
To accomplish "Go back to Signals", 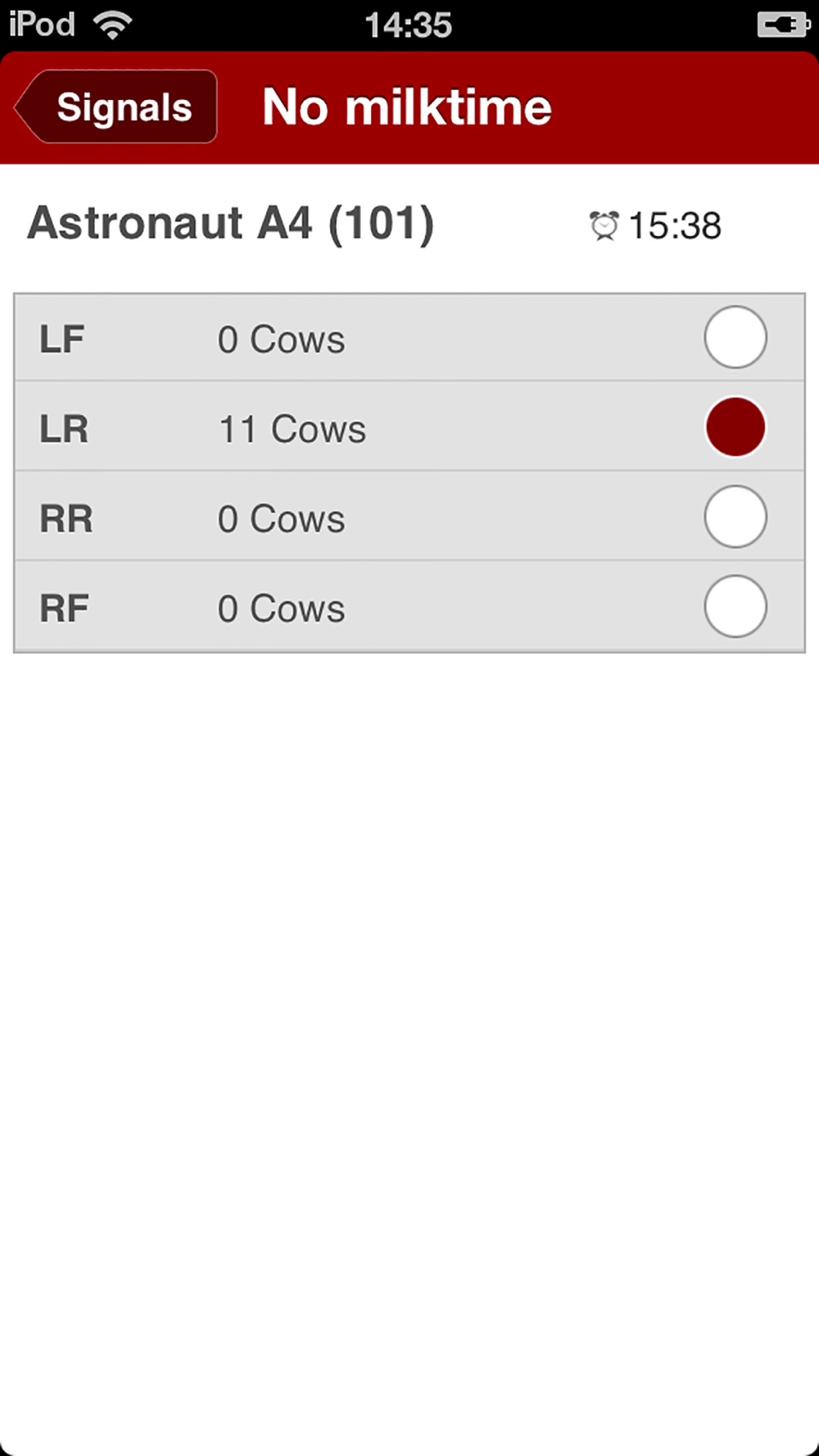I will pyautogui.click(x=116, y=107).
